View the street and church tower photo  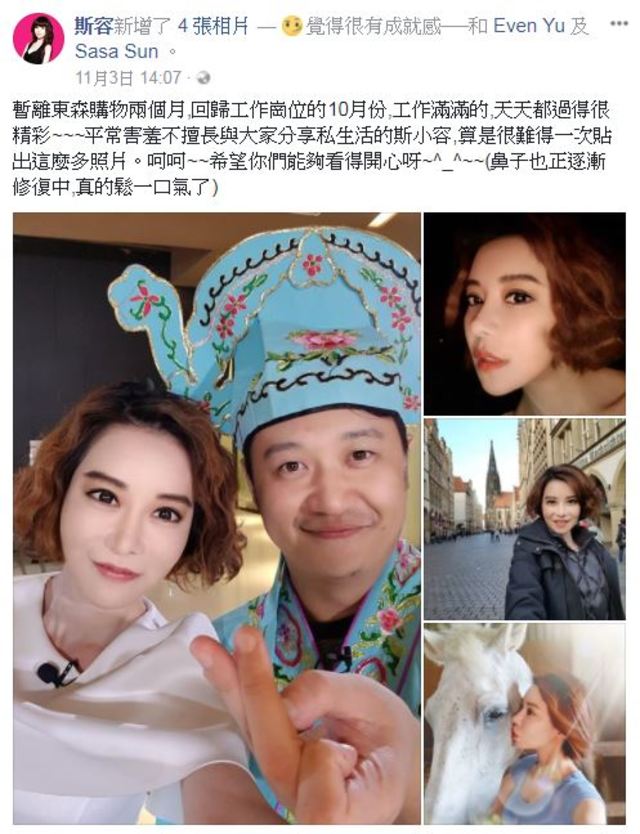tap(524, 519)
